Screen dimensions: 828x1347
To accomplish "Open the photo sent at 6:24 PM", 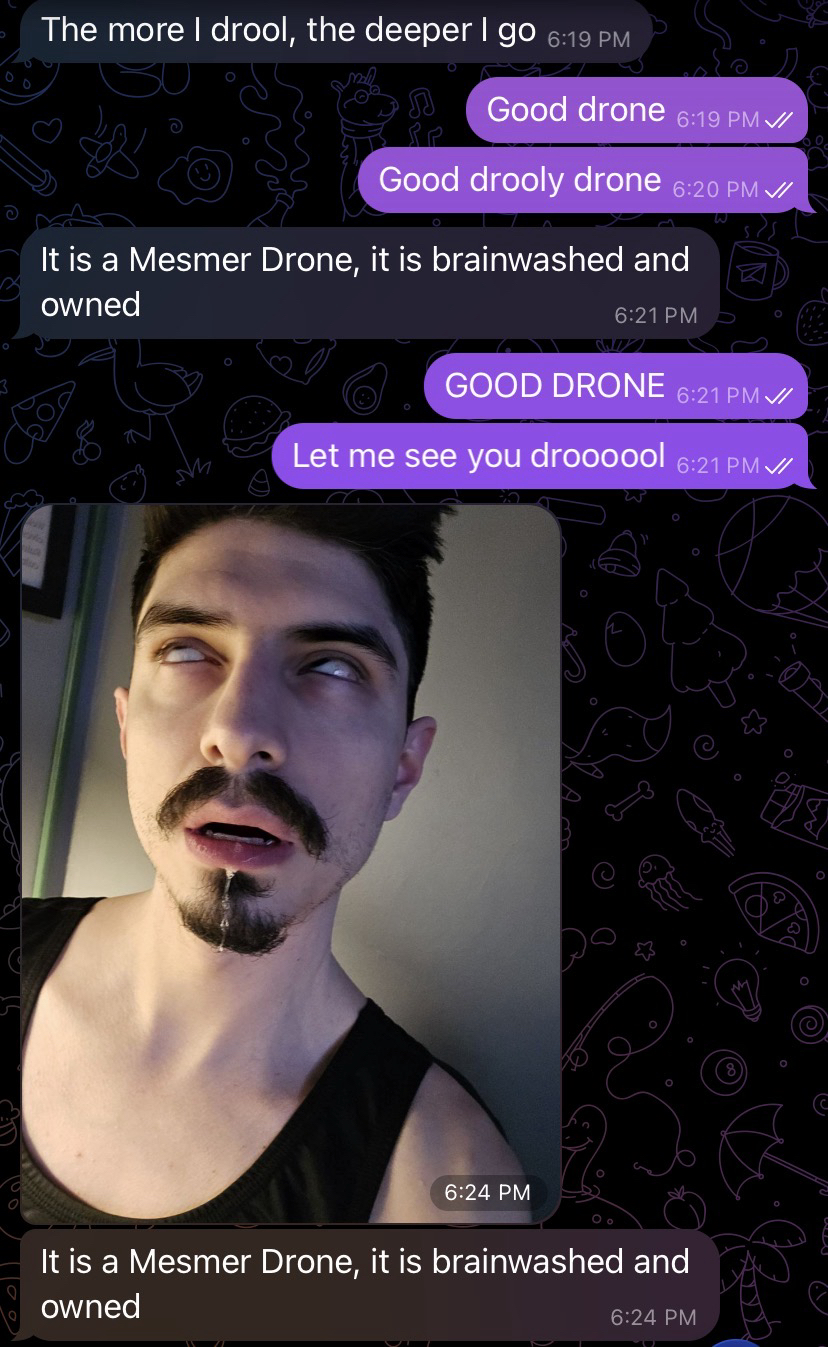I will pos(290,862).
